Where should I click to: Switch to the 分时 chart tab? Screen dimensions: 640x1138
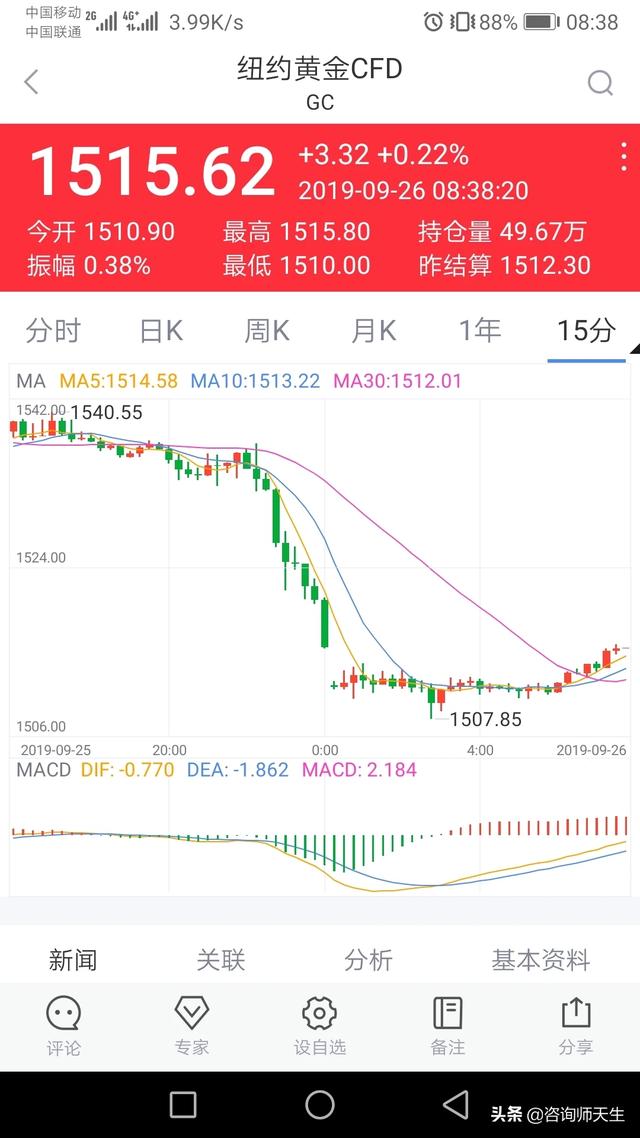[x=53, y=331]
